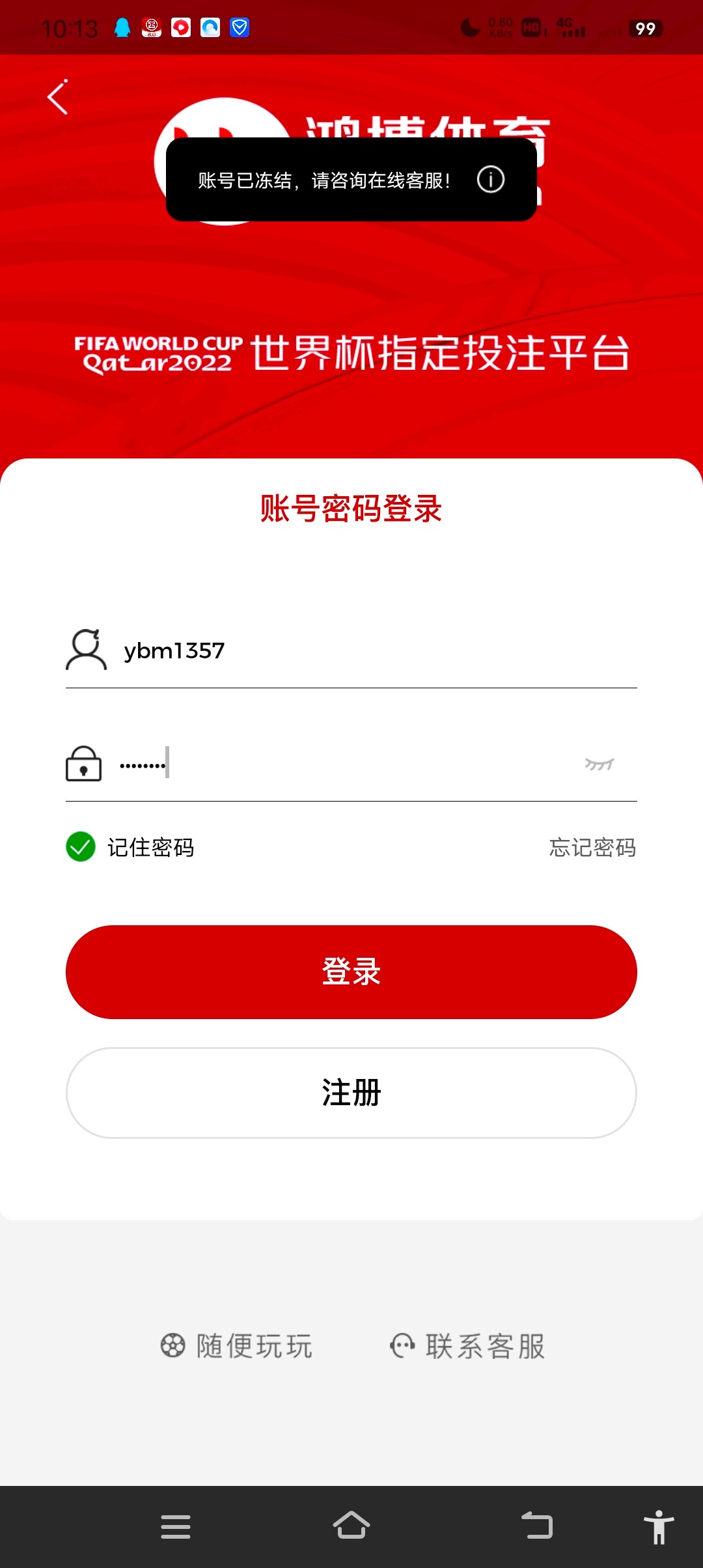Select 随便玩玩 to try as guest
Viewport: 703px width, 1568px height.
click(x=237, y=1346)
